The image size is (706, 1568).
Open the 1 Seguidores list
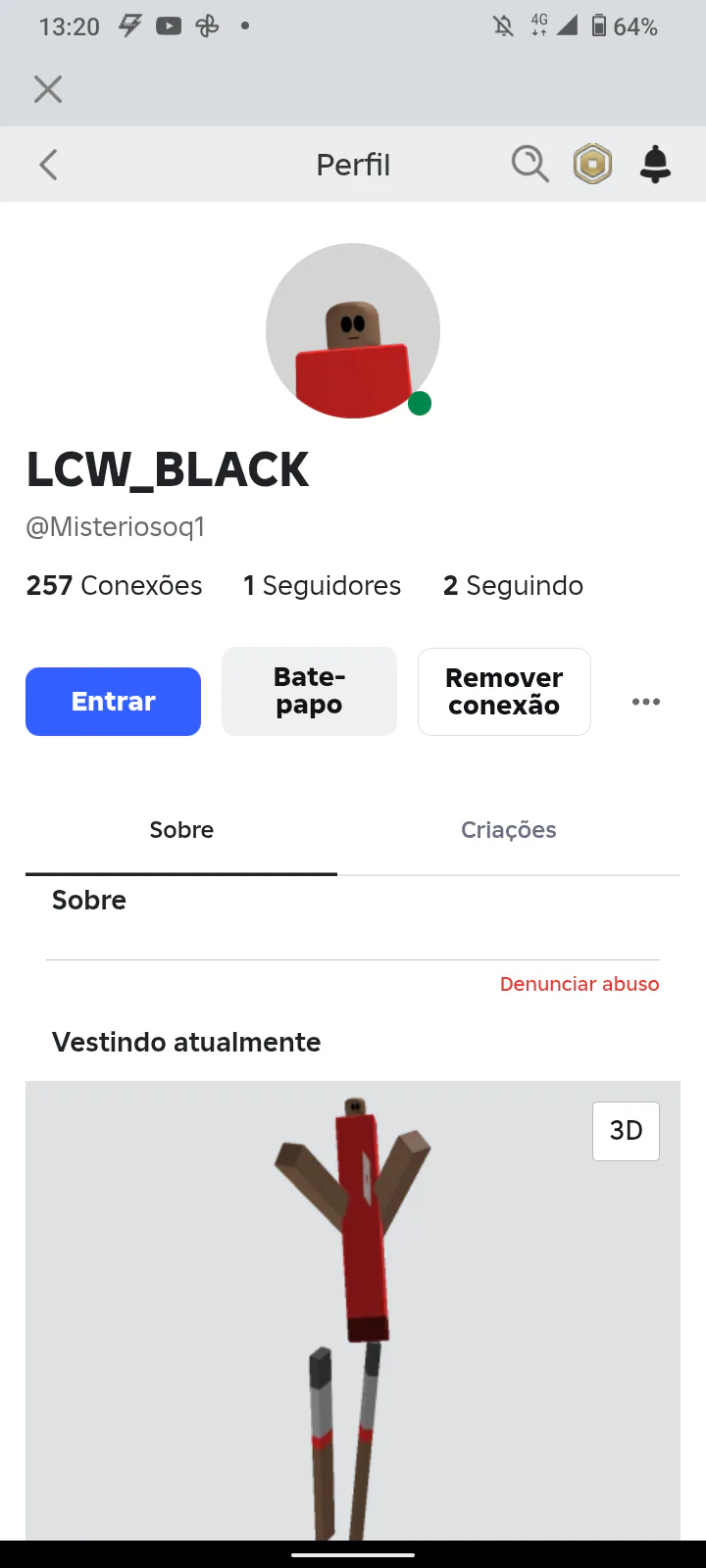(322, 586)
